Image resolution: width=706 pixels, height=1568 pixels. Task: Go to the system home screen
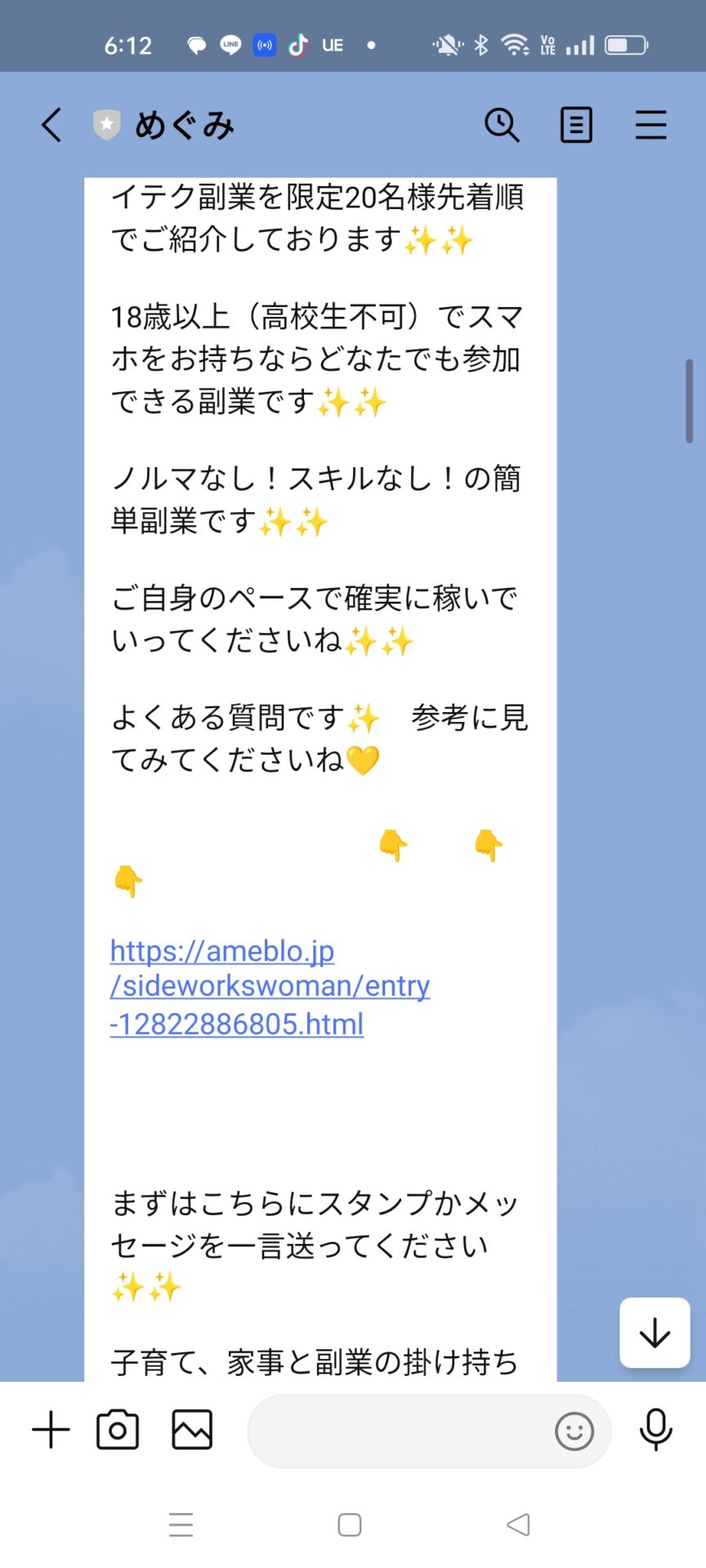[350, 1525]
